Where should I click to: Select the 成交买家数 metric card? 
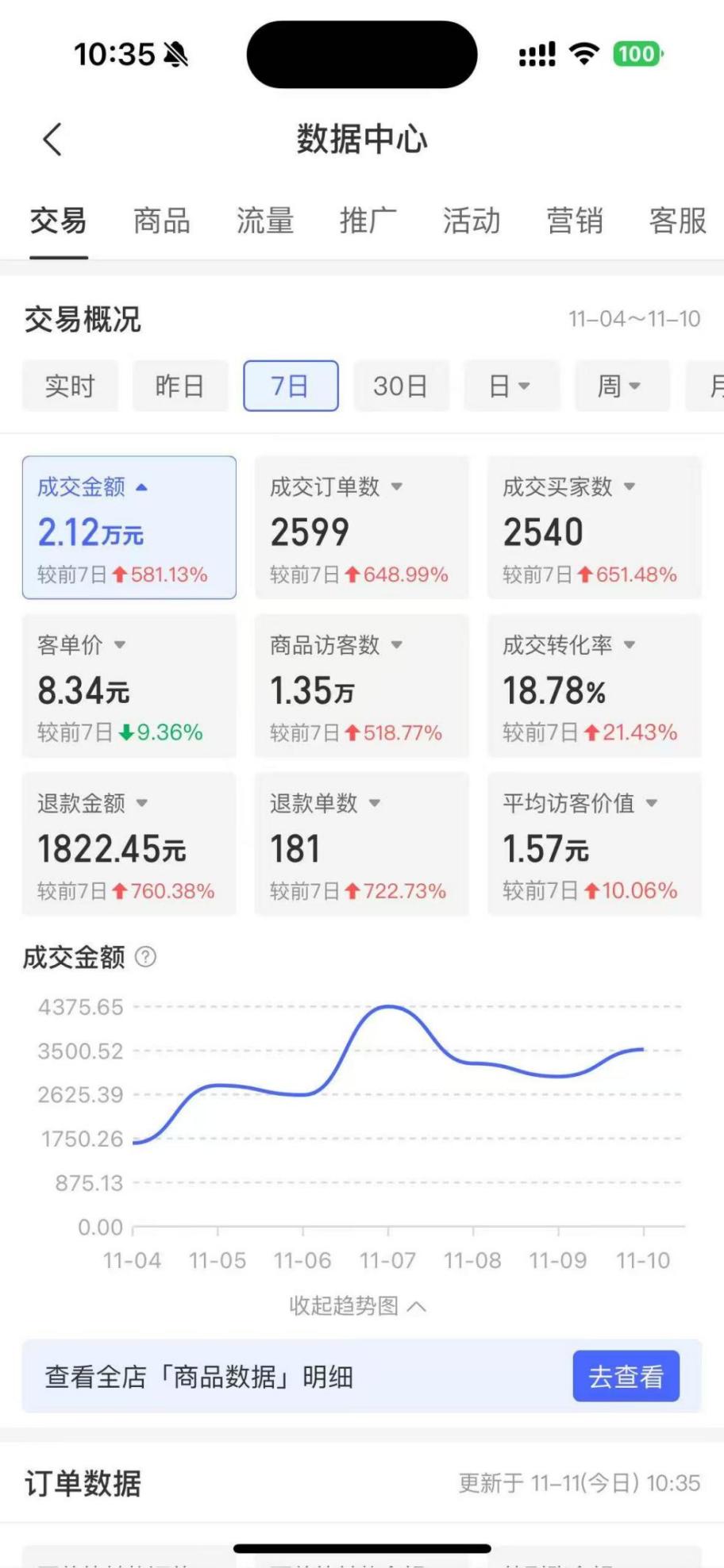[594, 527]
